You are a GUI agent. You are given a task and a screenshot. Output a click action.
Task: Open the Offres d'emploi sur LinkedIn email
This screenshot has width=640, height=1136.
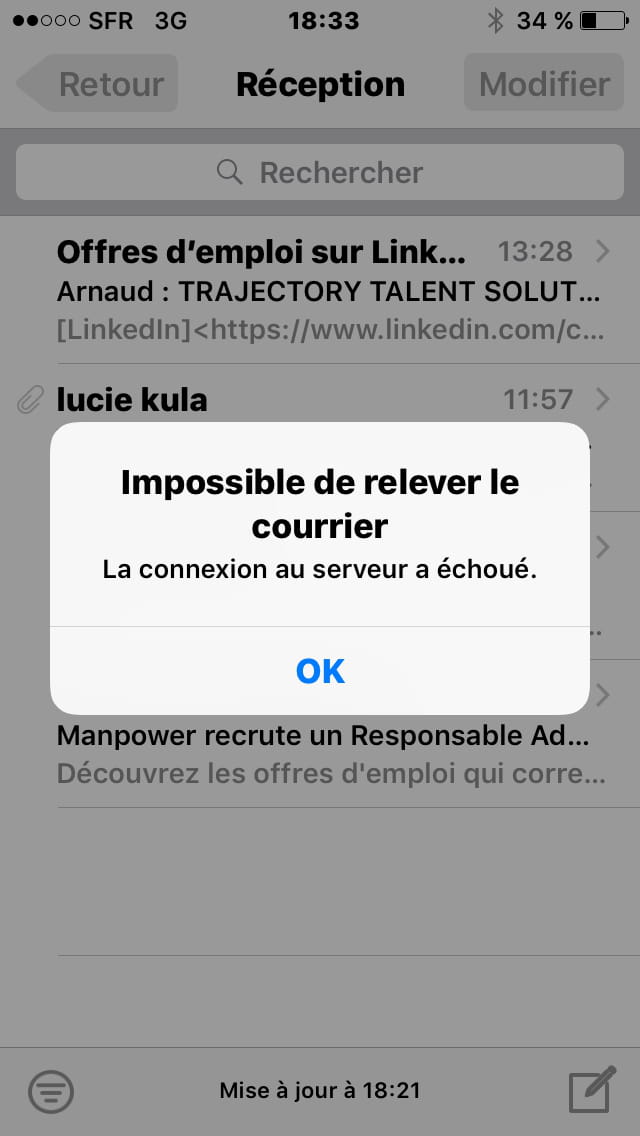320,290
